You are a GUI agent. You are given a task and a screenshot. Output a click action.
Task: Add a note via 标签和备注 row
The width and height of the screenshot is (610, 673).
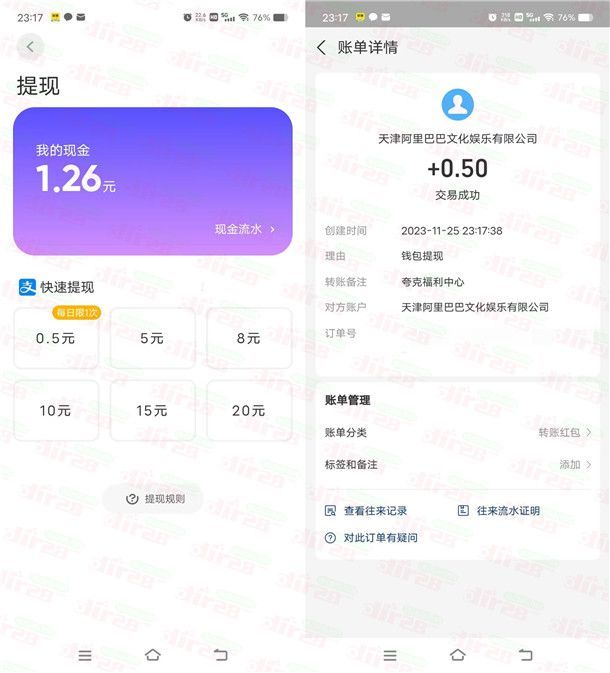pos(458,465)
